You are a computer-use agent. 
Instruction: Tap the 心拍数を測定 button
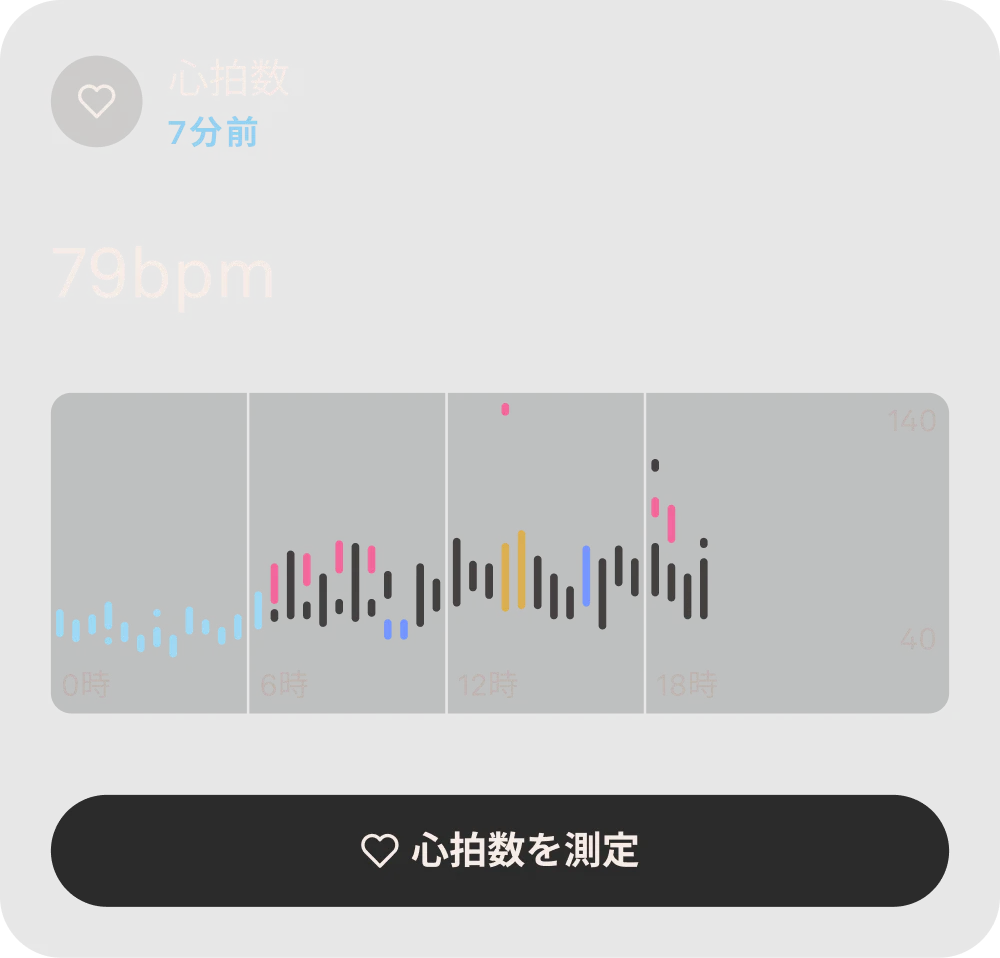499,851
